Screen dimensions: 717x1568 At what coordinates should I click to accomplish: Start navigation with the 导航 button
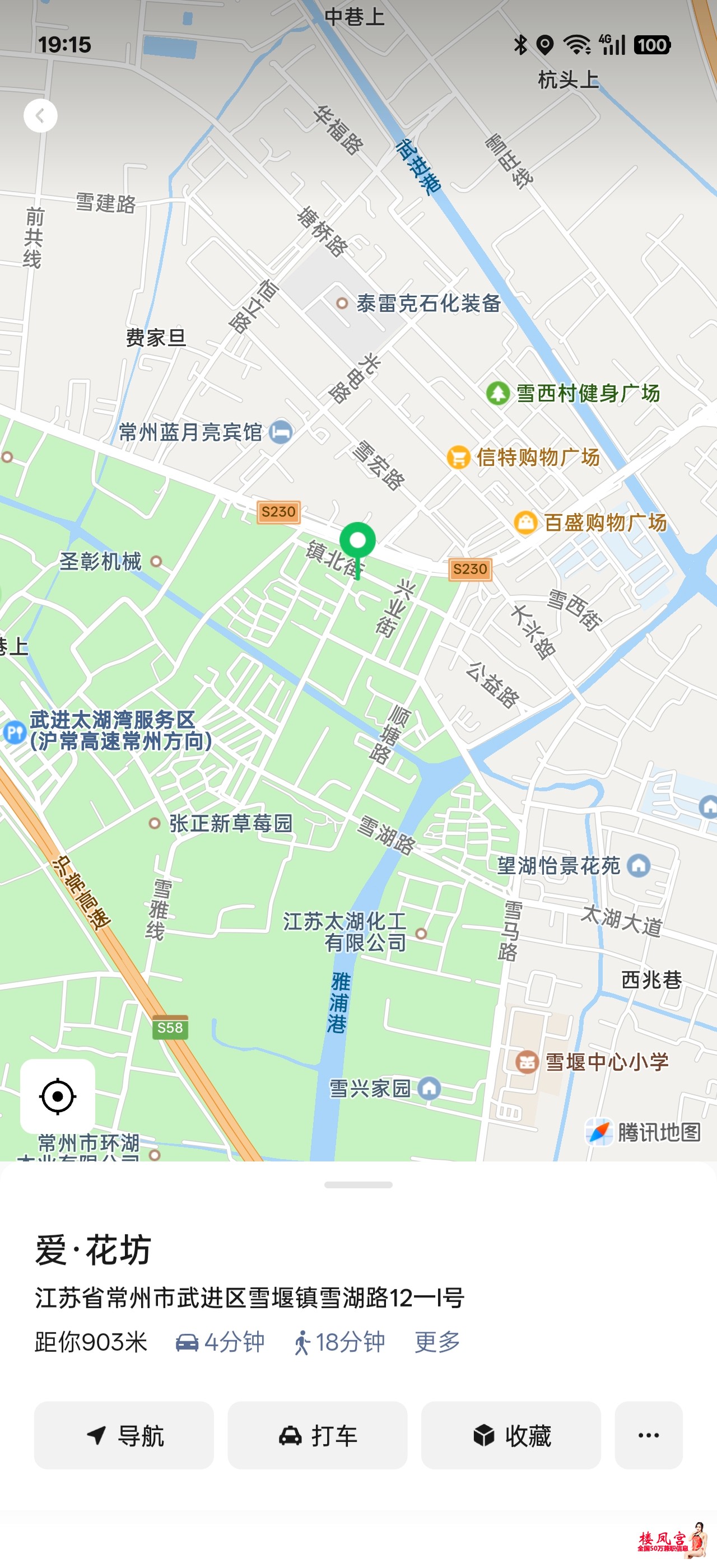tap(124, 1435)
